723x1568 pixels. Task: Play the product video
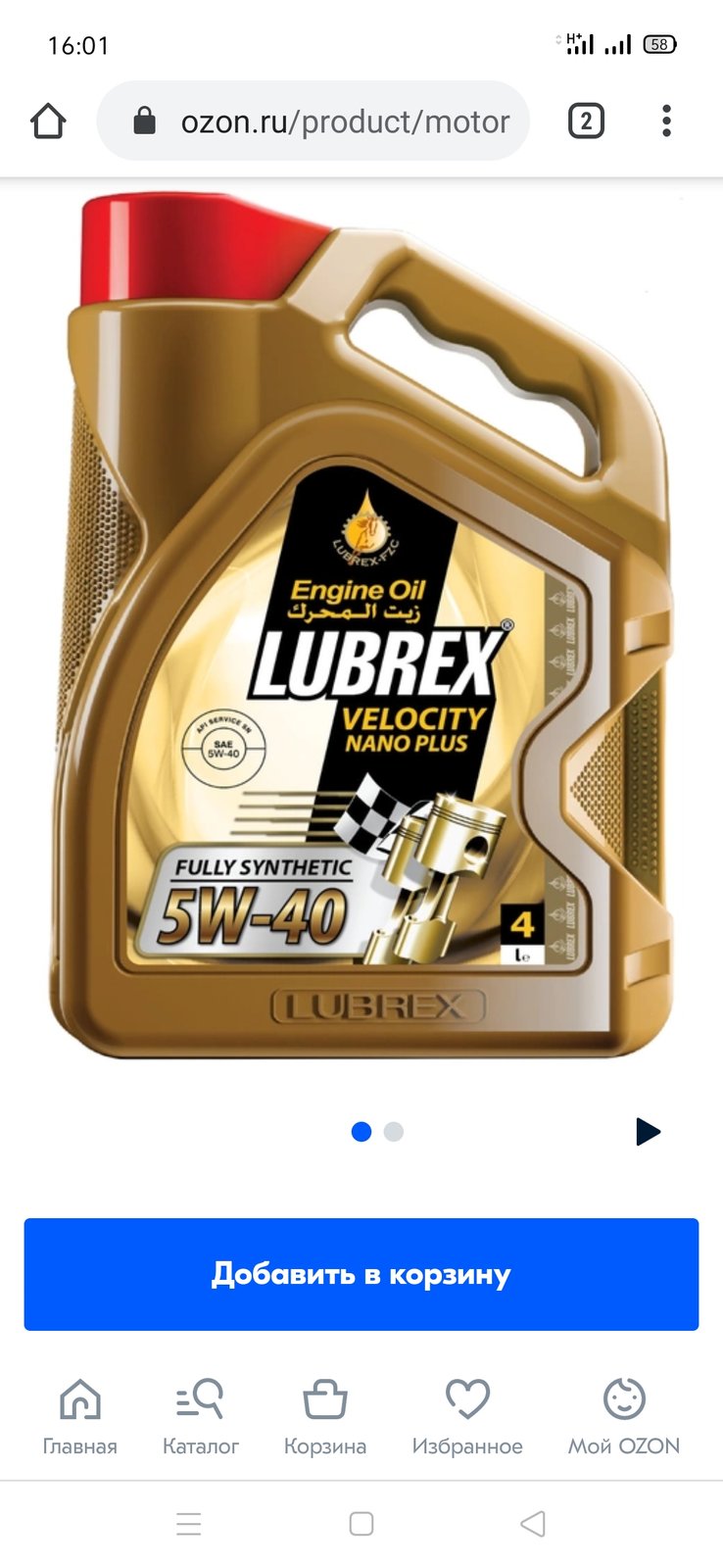[648, 1132]
